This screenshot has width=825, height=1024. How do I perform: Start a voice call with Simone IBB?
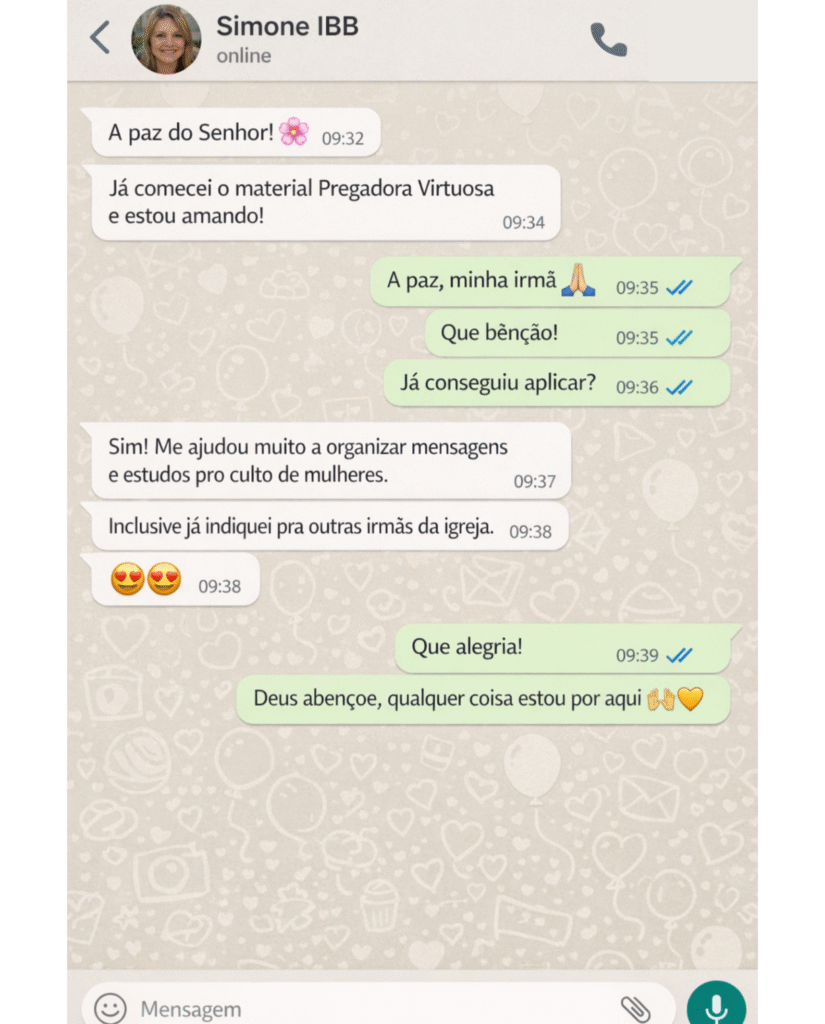(x=608, y=40)
